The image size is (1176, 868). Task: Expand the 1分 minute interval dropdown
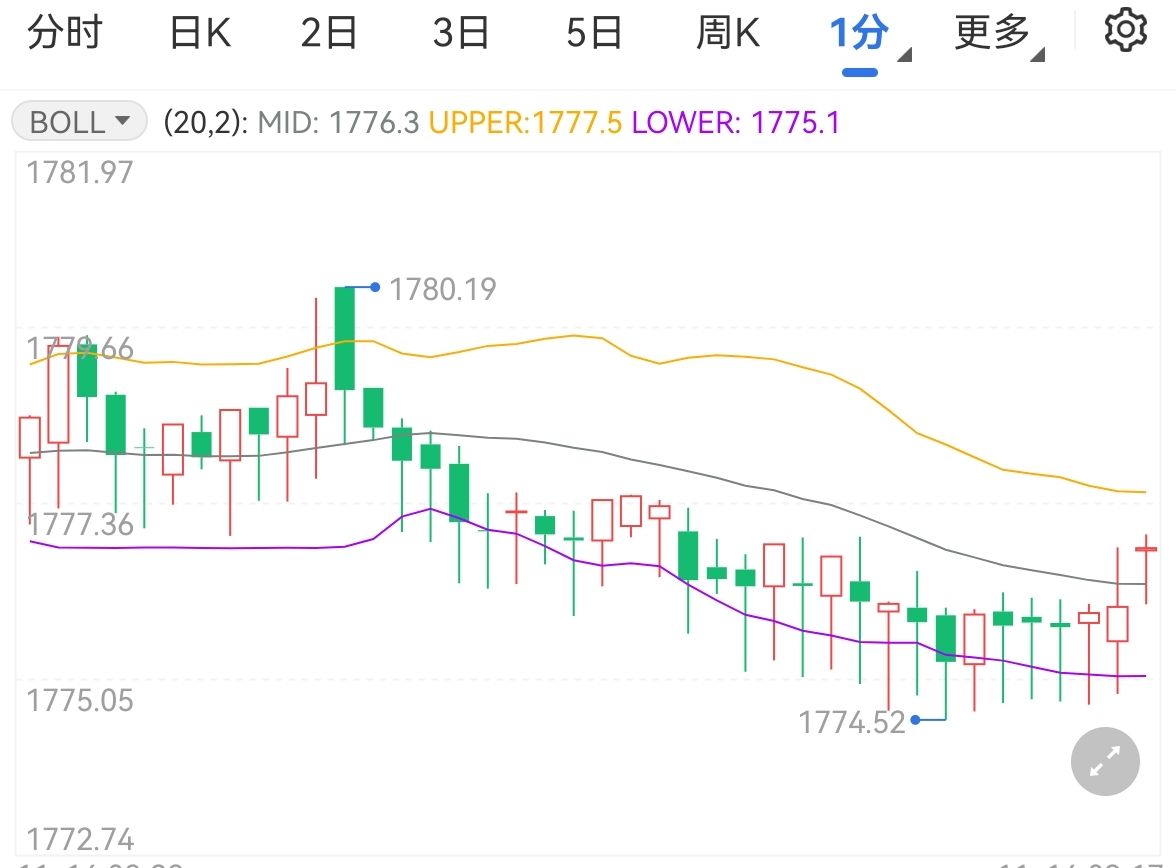868,35
